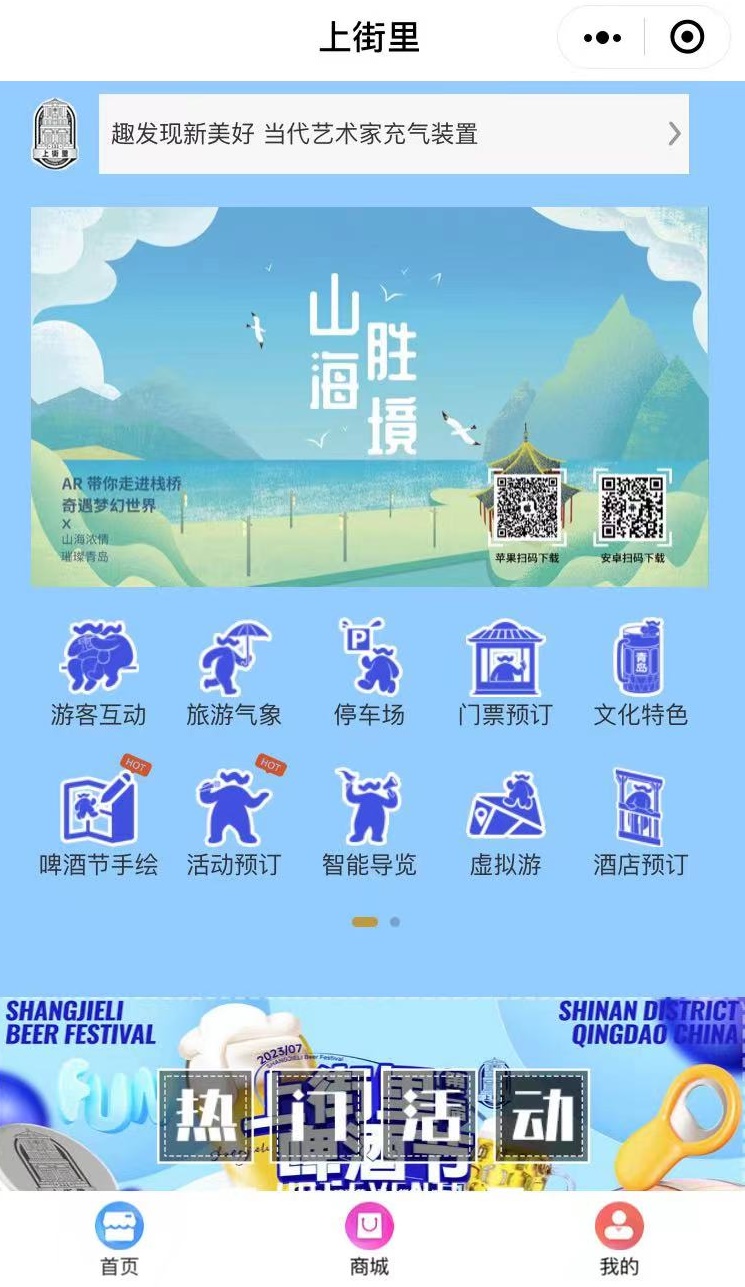Screen dimensions: 745x1287
Task: Open the 趣发现新美好 announcement notice
Action: point(393,134)
